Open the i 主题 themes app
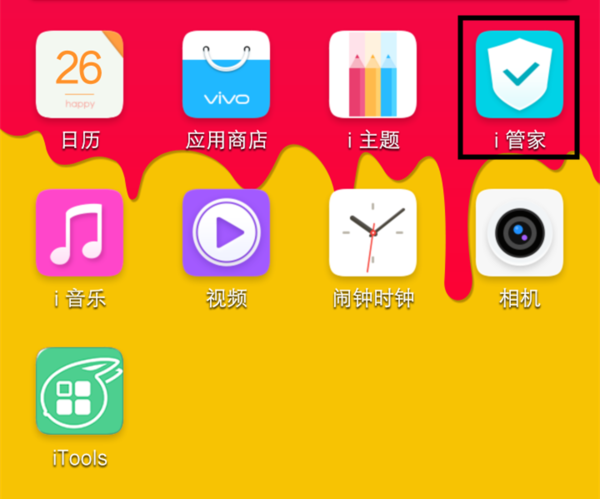Screen dimensions: 600x499 373,74
